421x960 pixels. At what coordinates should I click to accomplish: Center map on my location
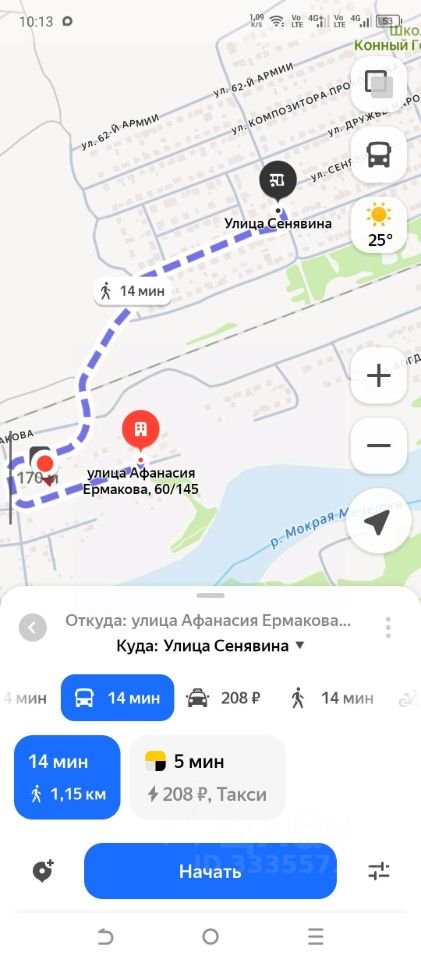379,521
